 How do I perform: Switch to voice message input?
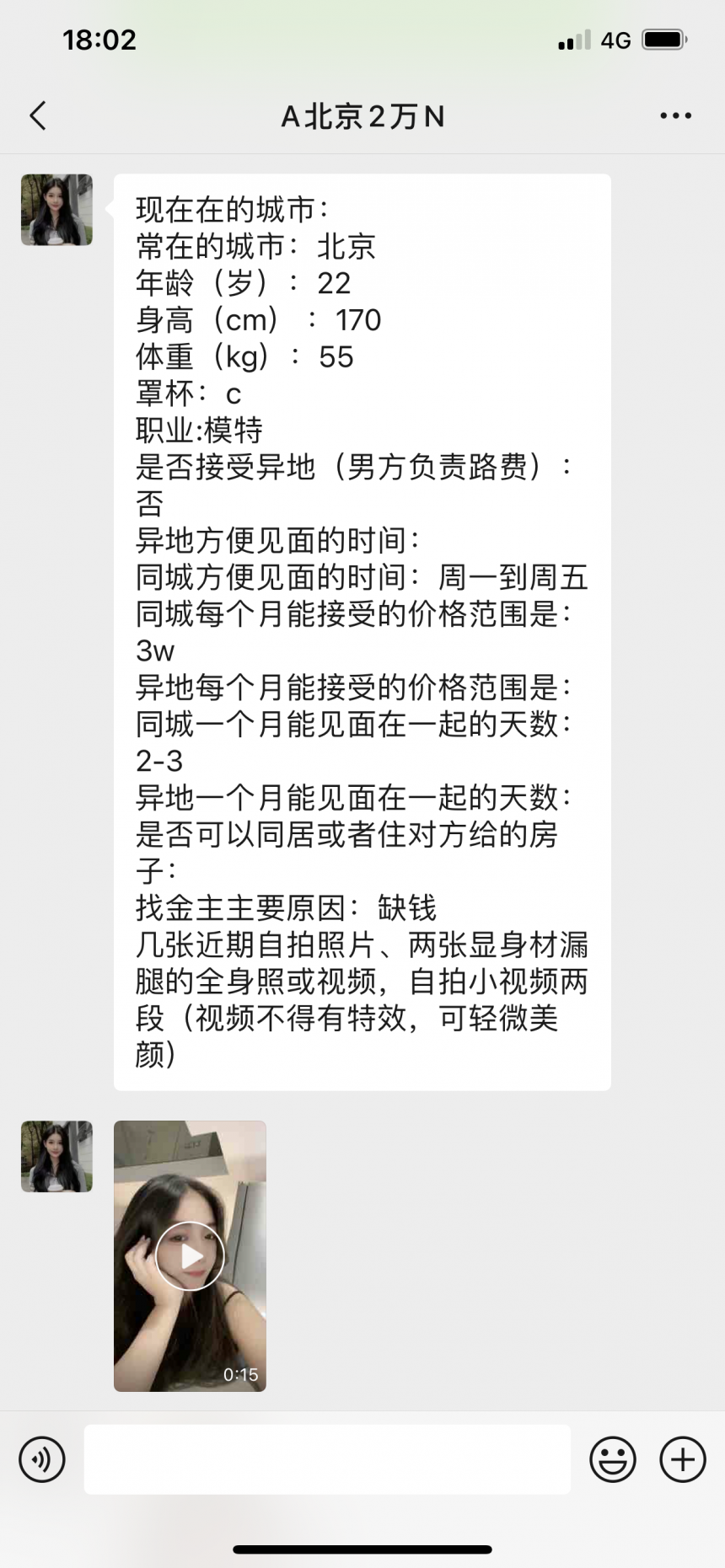[42, 1459]
